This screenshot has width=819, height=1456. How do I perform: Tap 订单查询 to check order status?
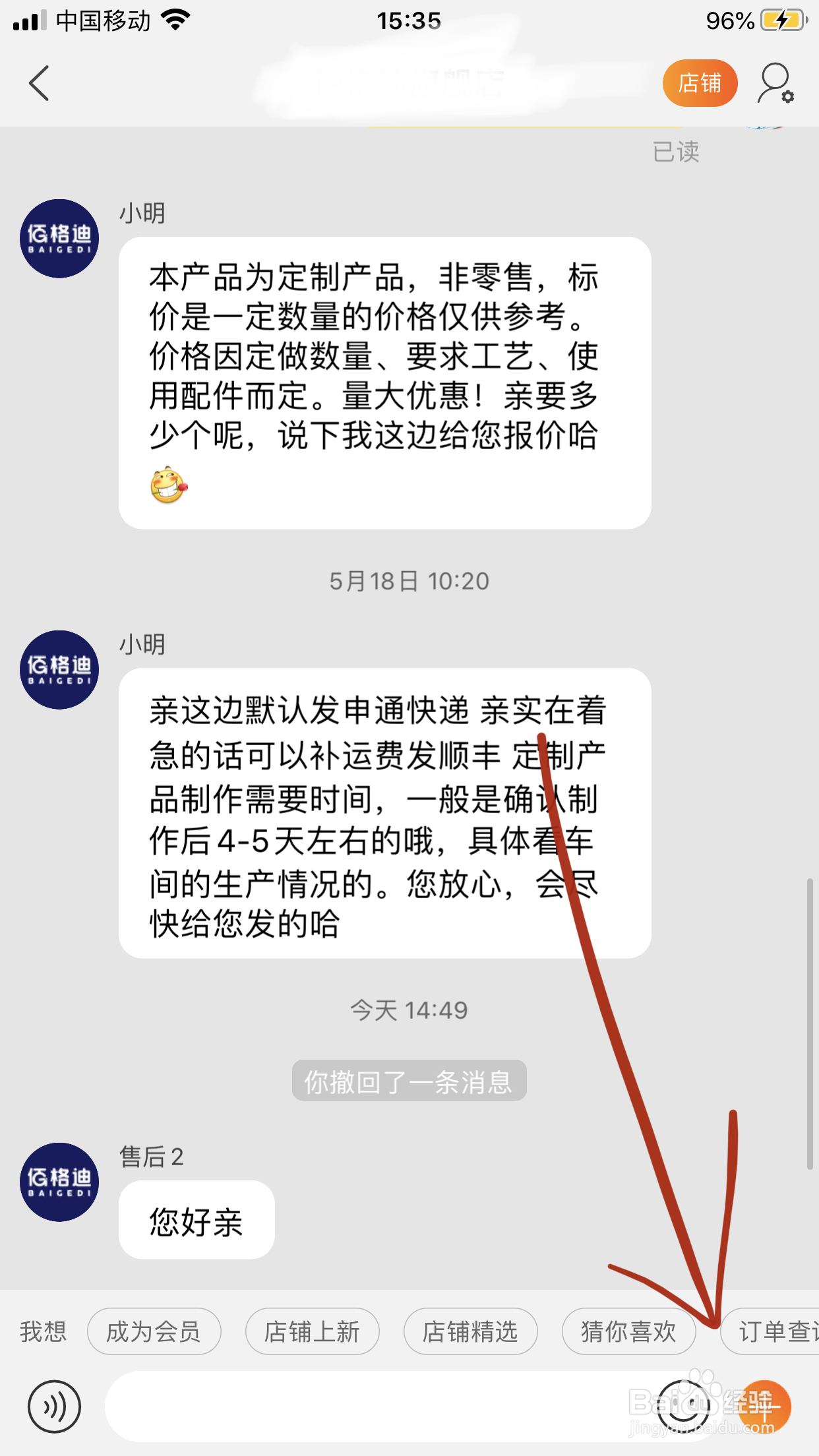781,1331
